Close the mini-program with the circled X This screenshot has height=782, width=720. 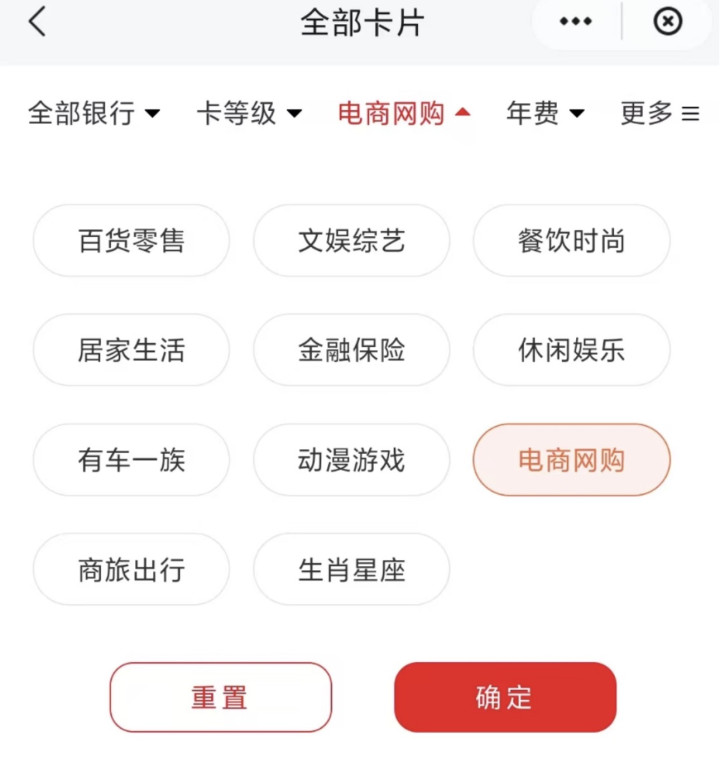[x=668, y=22]
